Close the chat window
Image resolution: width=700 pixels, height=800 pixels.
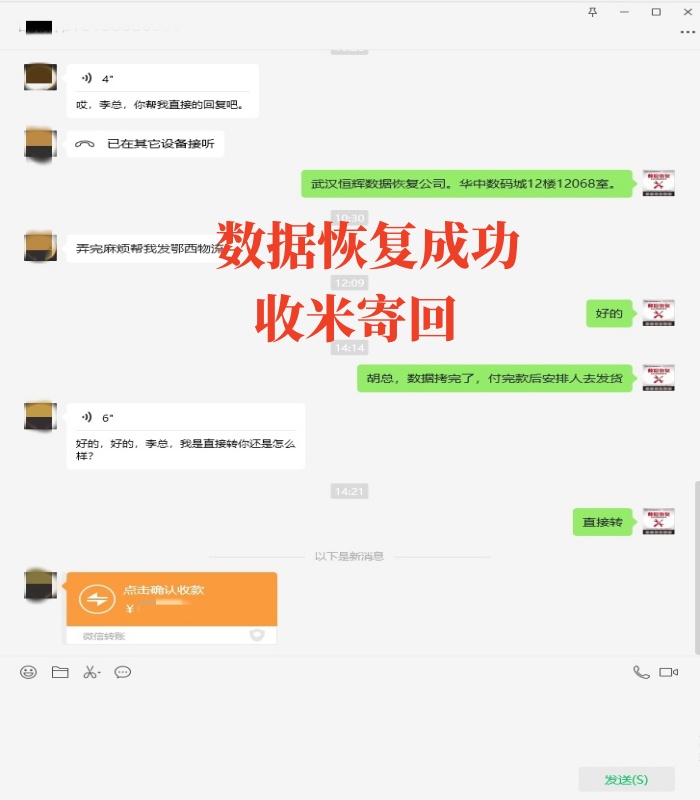tap(686, 12)
